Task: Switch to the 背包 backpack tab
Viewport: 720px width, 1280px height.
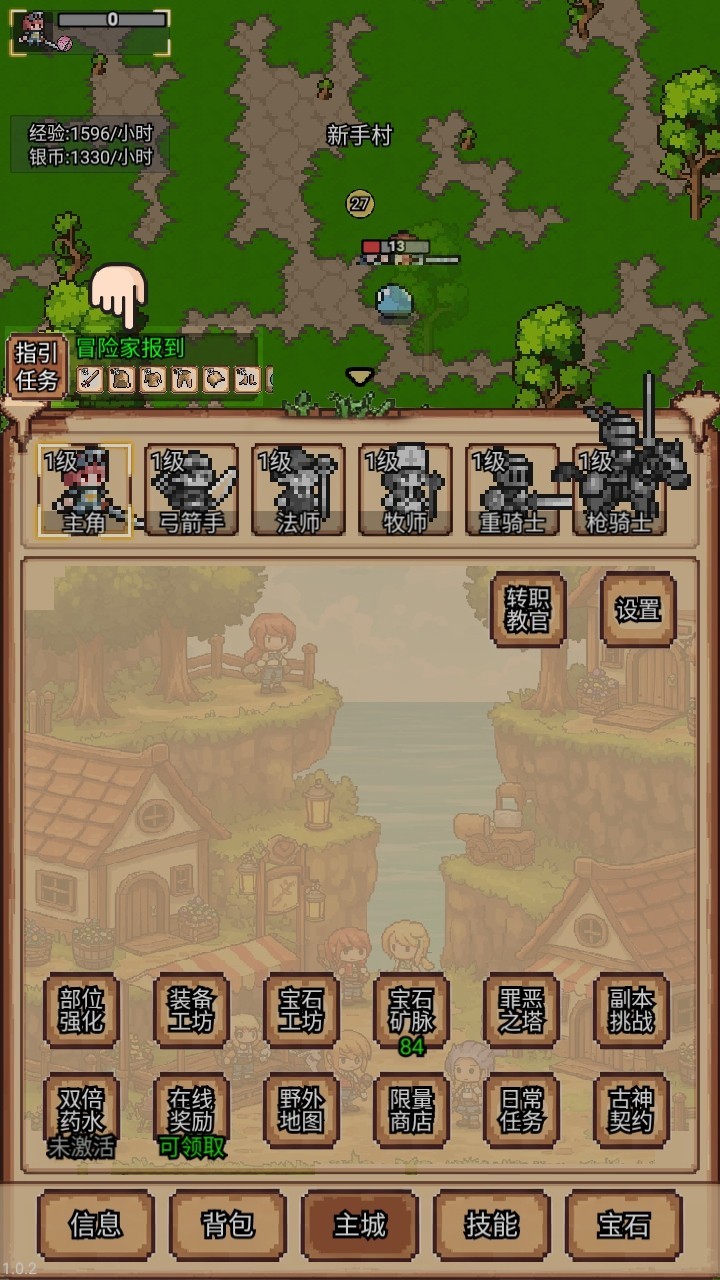Action: coord(228,1224)
